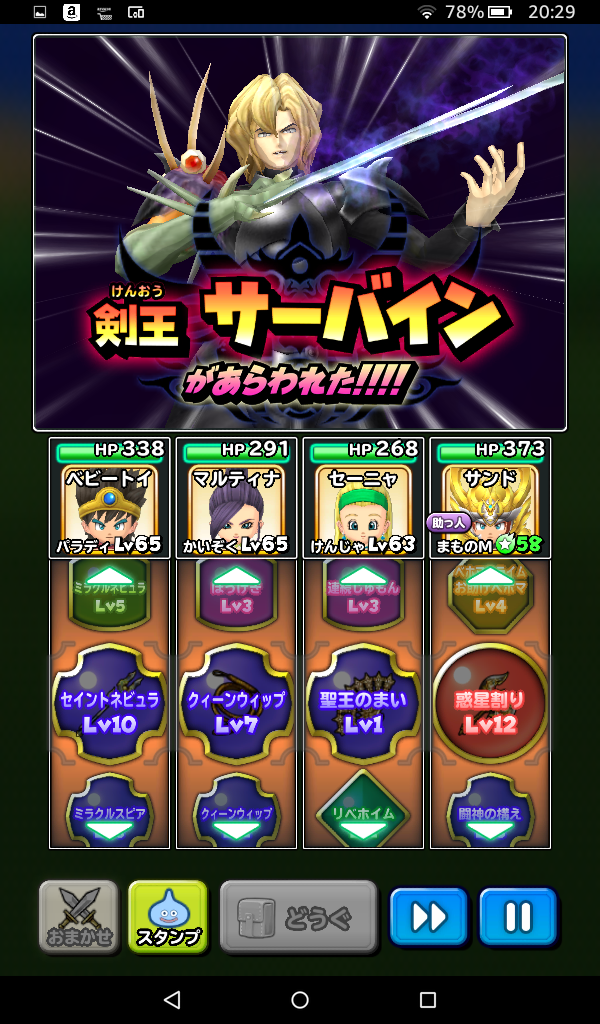600x1024 pixels.
Task: Tap the system back button
Action: point(171,999)
